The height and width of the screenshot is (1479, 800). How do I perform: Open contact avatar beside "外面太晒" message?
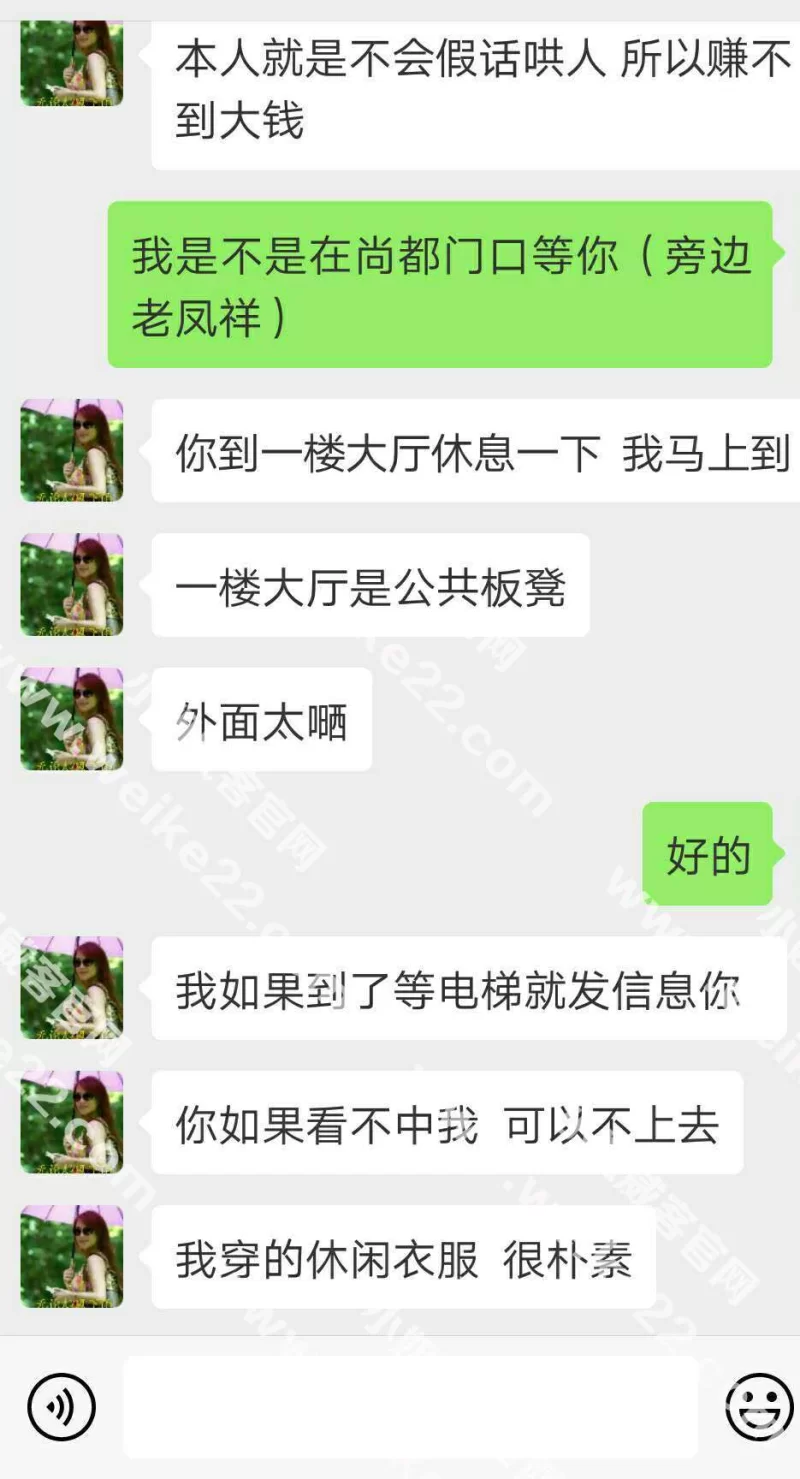coord(72,719)
